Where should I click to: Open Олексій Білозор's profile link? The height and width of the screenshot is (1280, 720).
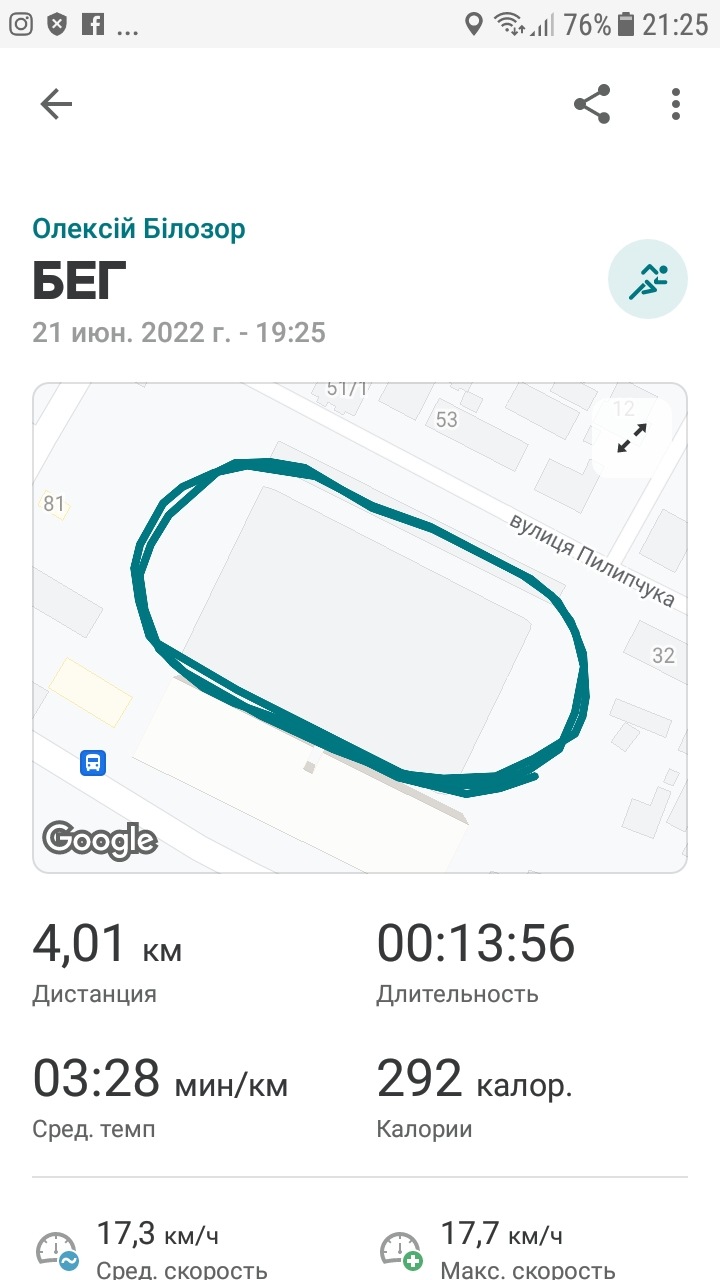[138, 229]
